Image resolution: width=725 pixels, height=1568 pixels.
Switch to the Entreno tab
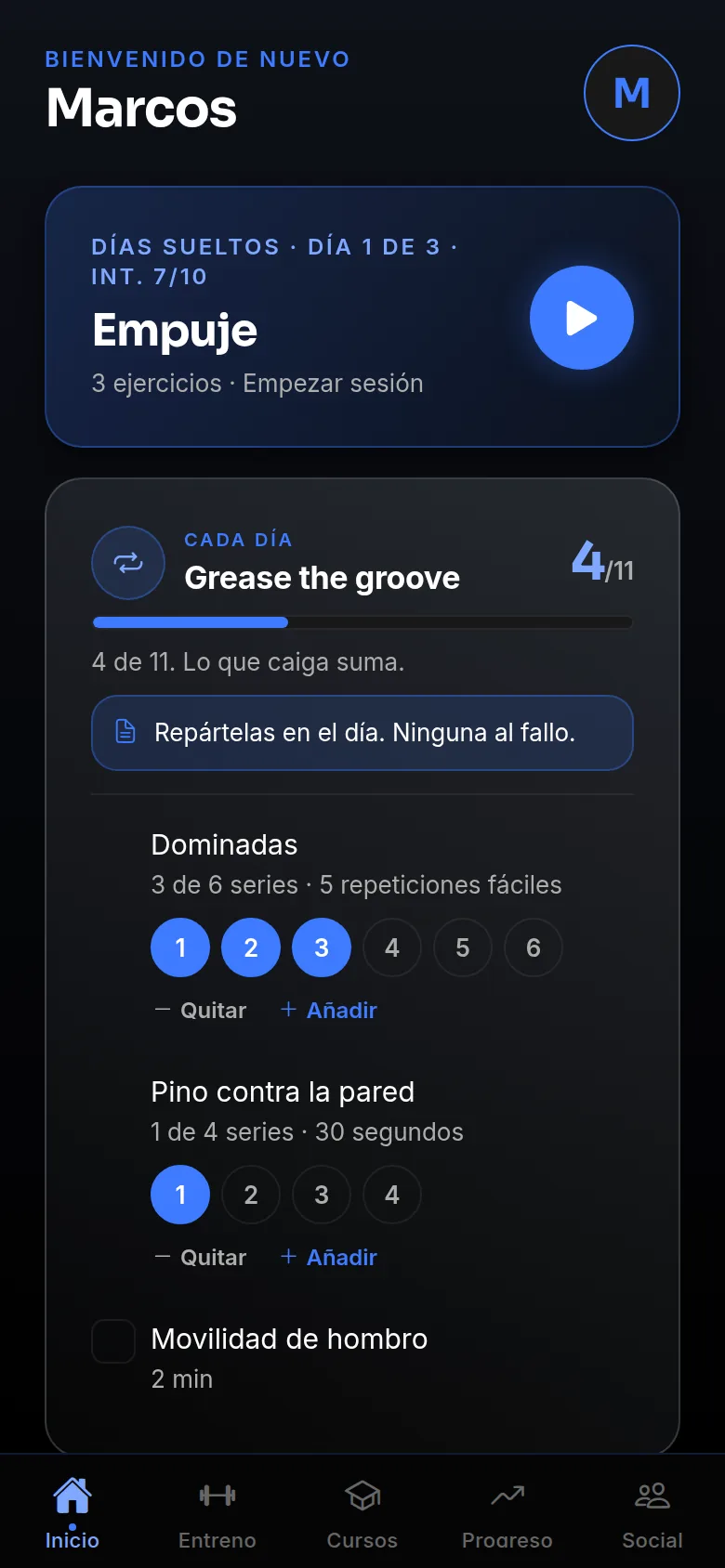[217, 1512]
